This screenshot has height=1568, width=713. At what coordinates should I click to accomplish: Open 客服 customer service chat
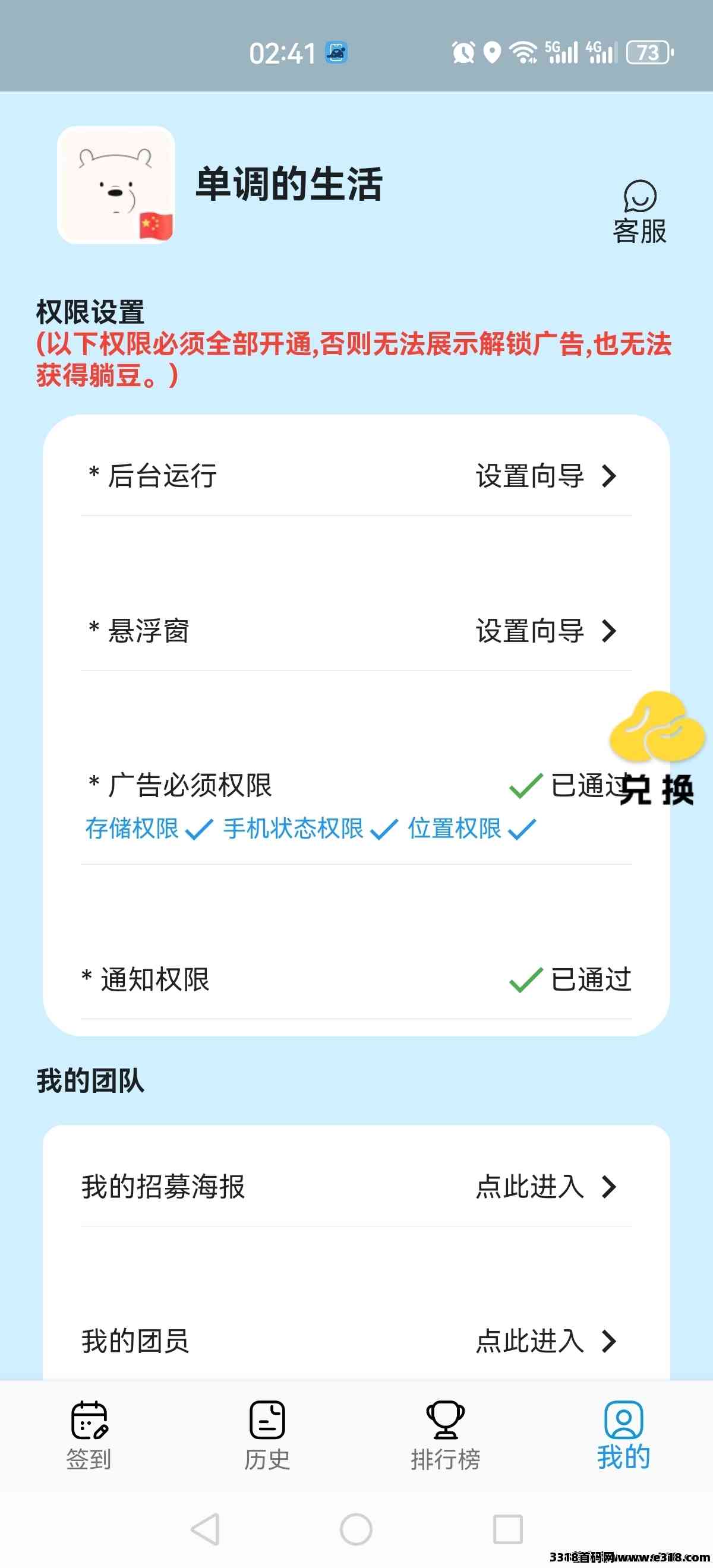click(x=639, y=213)
